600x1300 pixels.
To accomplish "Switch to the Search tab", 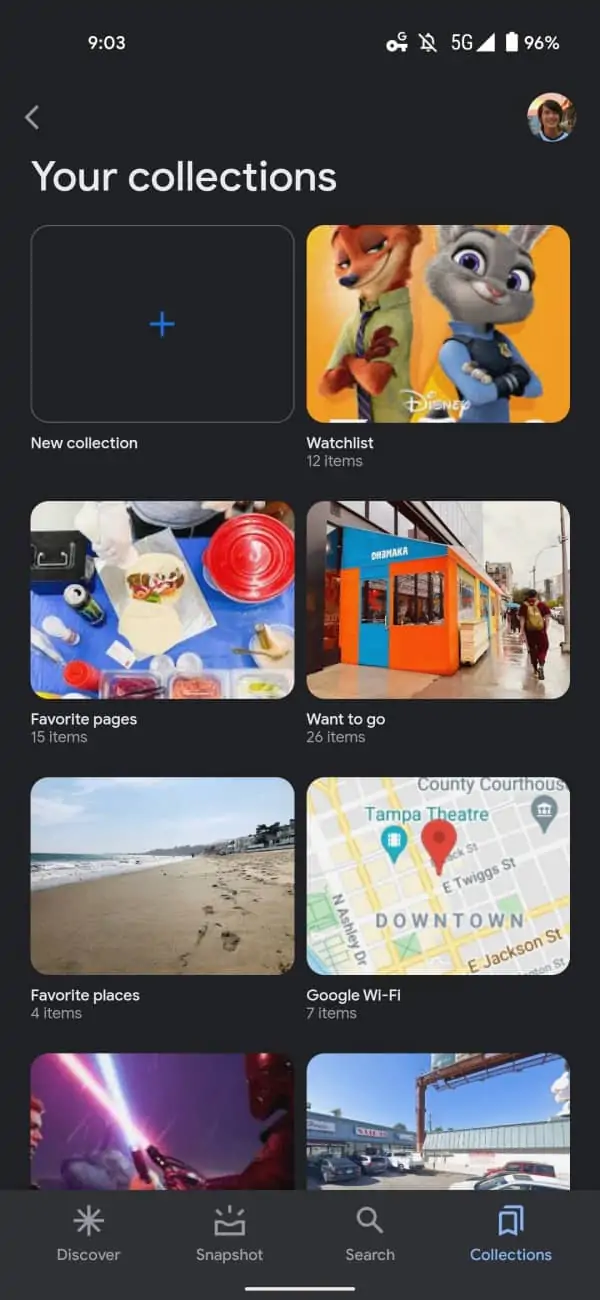I will coord(370,1235).
